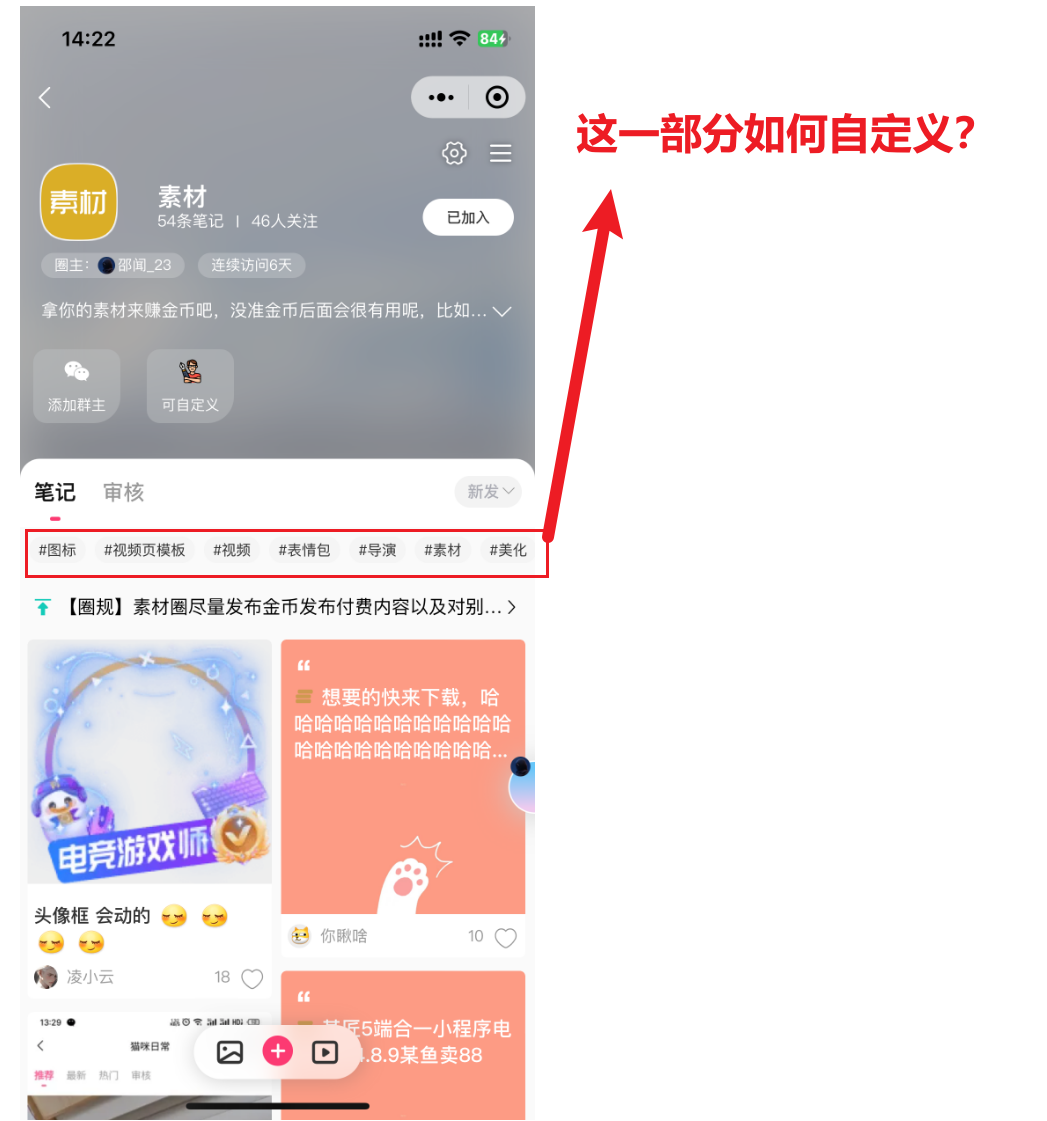This screenshot has width=1047, height=1121.
Task: Open 添加群主 WeChat shortcut
Action: coord(77,385)
